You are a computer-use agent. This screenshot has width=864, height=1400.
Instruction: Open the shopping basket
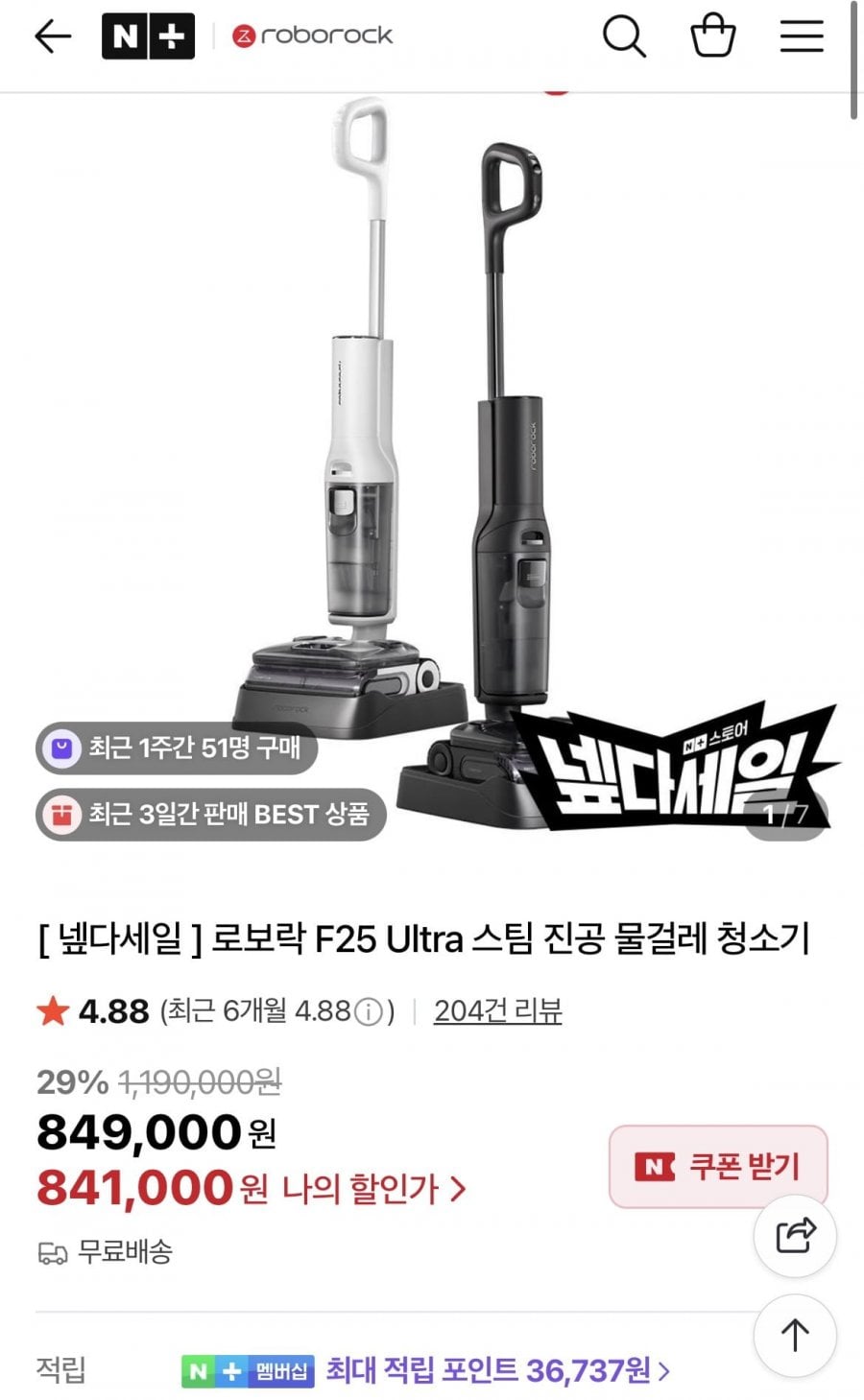click(x=713, y=36)
